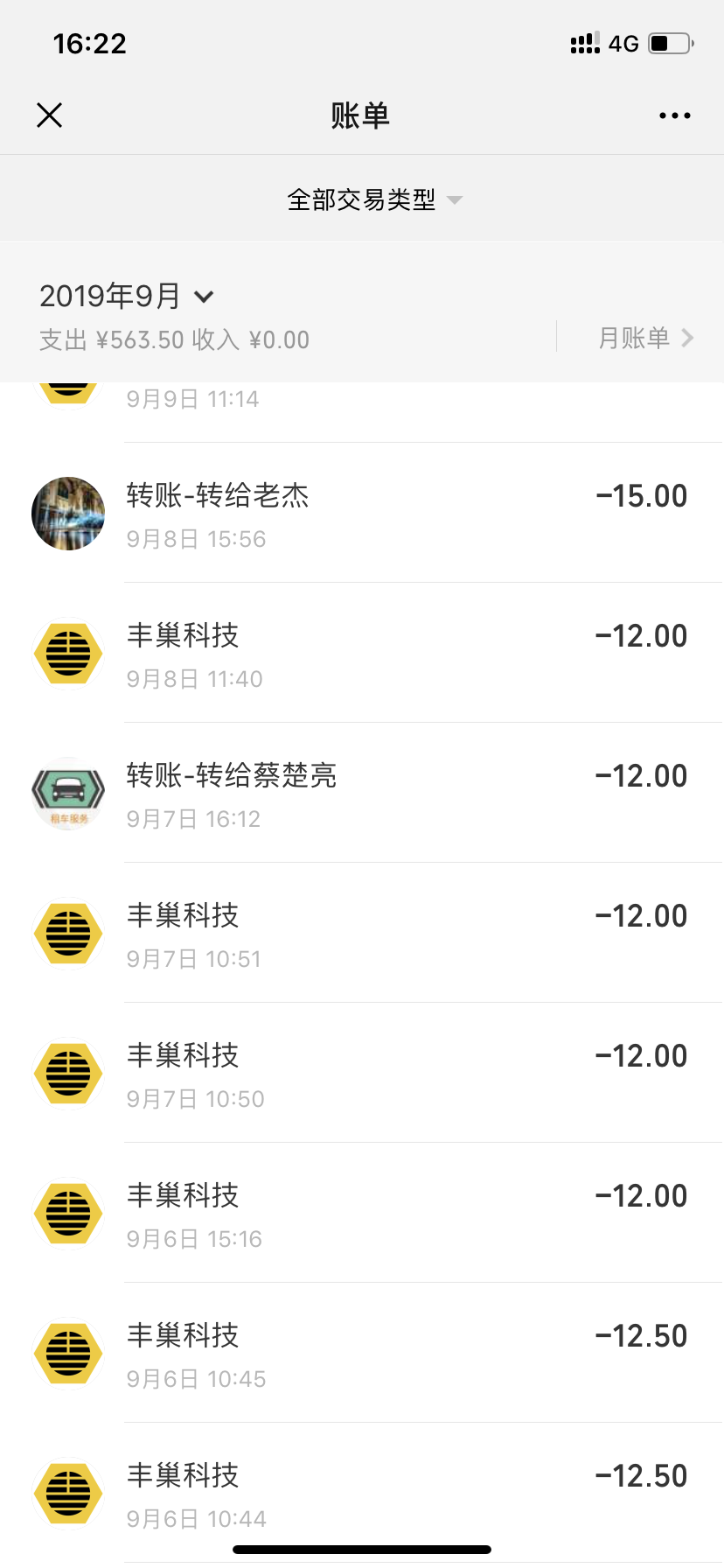Open the 2019年9月 month picker

(127, 297)
